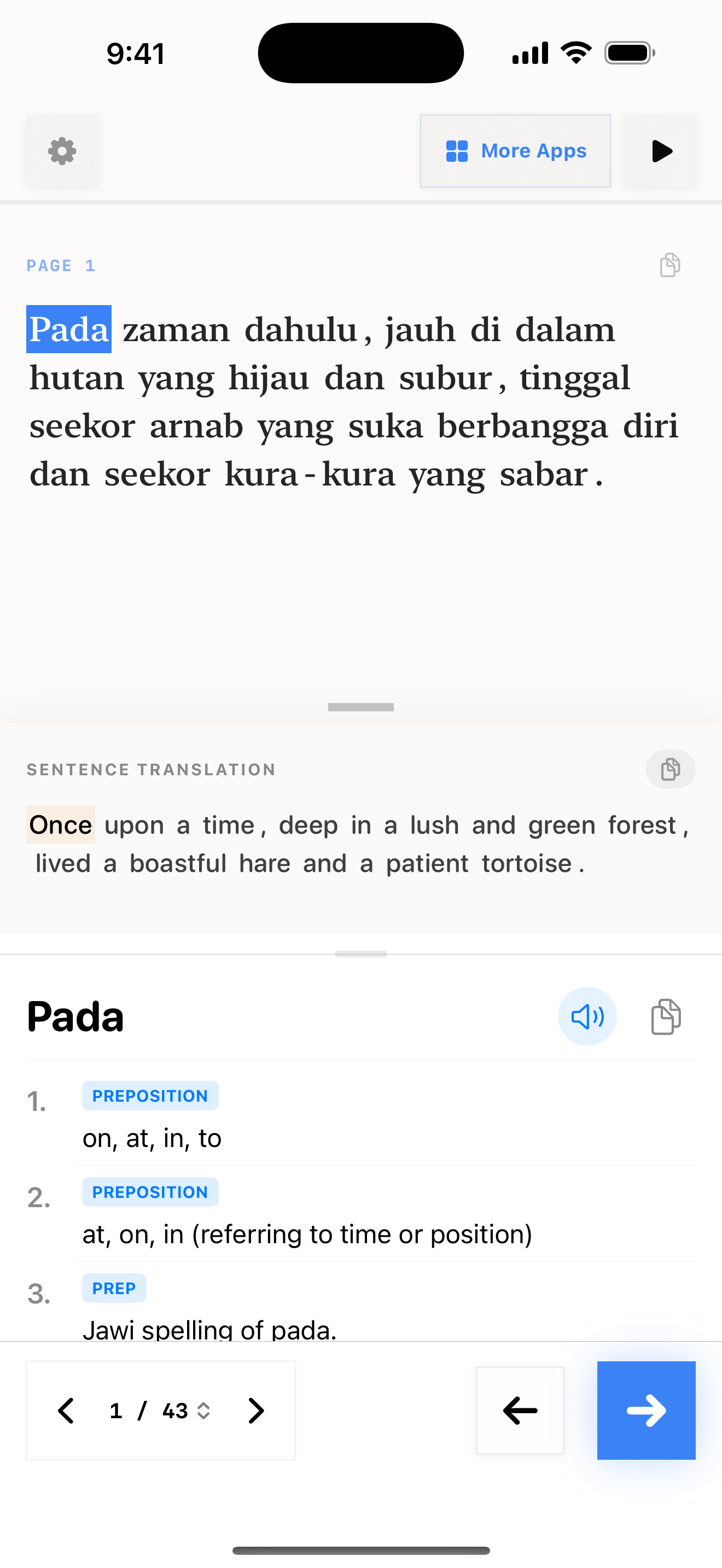Copy the sentence translation
The height and width of the screenshot is (1568, 722).
click(x=670, y=769)
